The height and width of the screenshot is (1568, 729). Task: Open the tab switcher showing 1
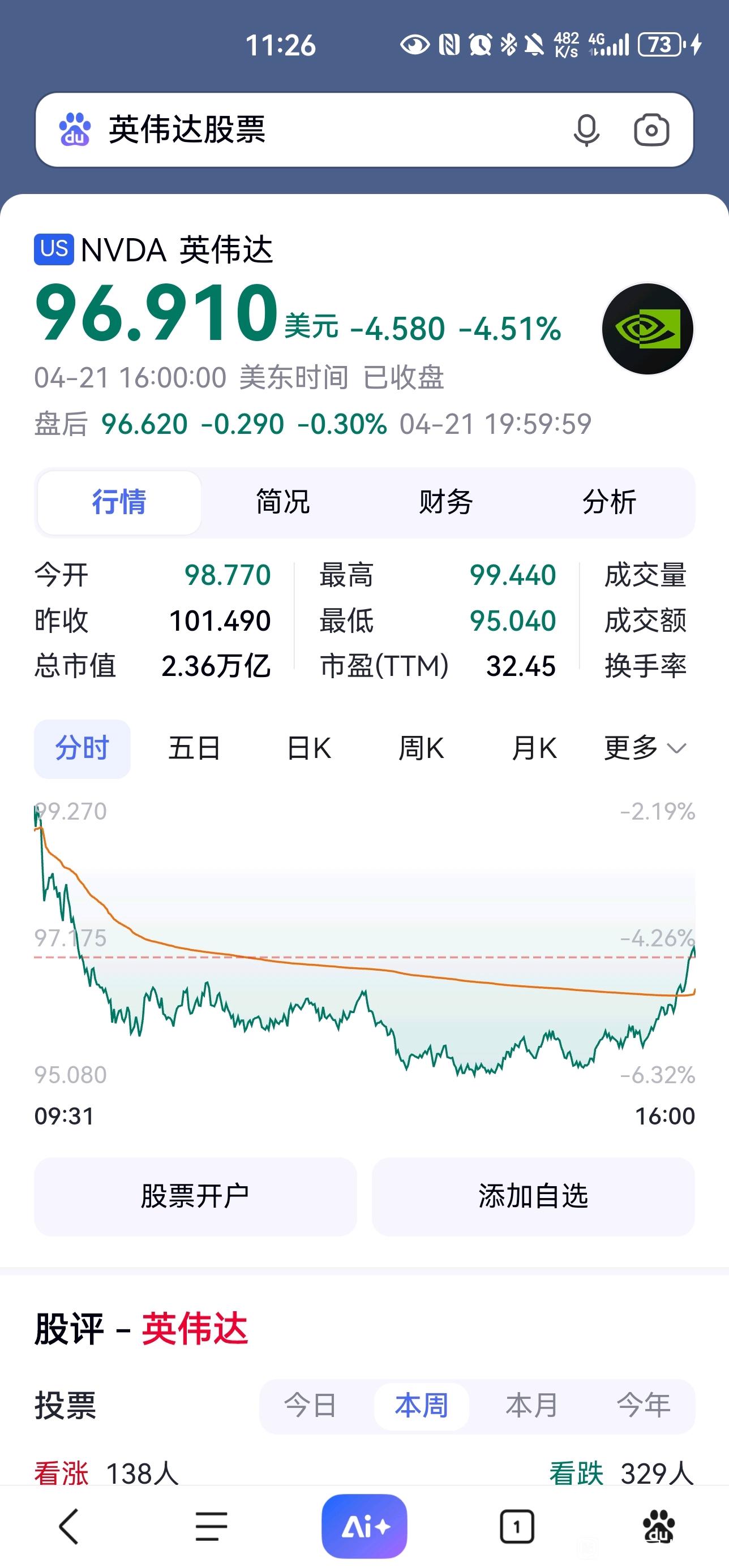517,1526
